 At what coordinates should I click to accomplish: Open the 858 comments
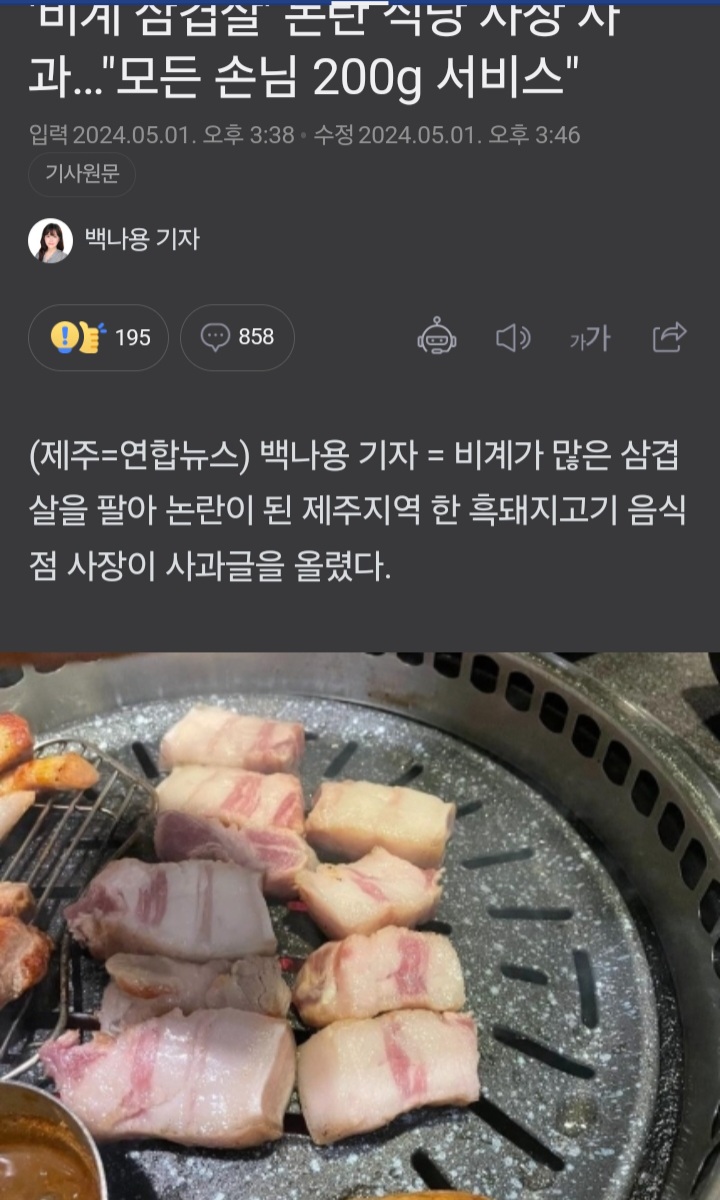click(x=237, y=338)
